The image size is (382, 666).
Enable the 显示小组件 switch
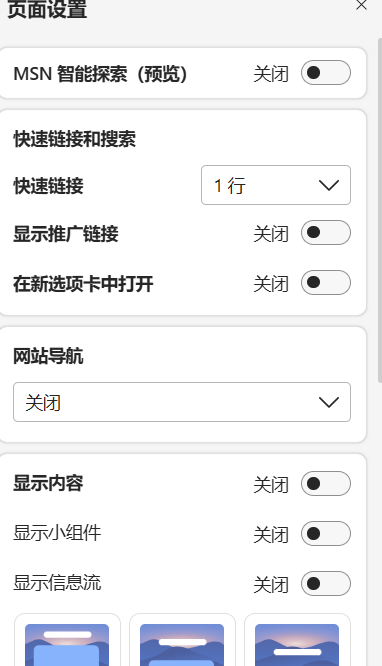click(x=326, y=533)
